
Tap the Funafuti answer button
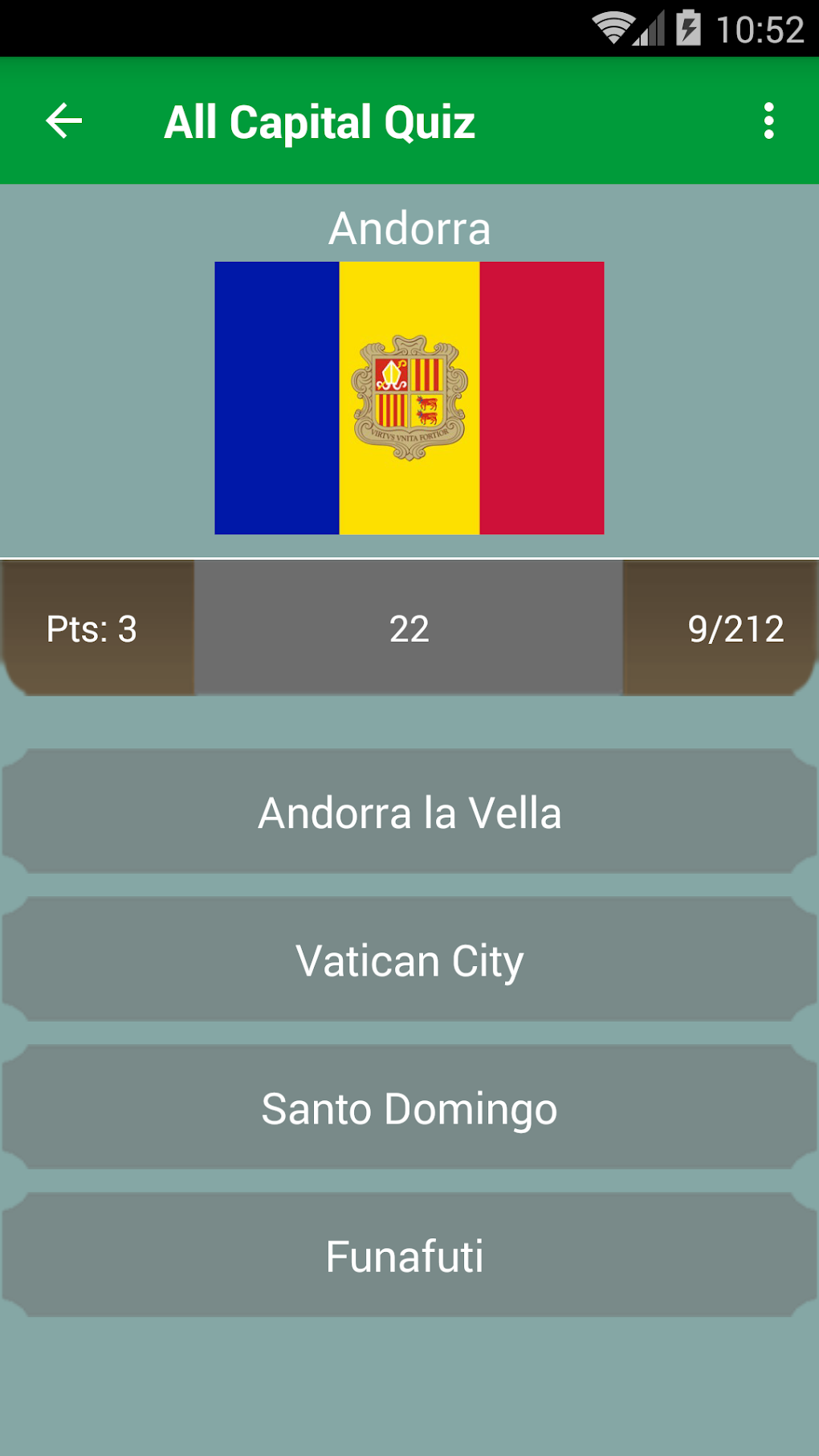point(409,1255)
